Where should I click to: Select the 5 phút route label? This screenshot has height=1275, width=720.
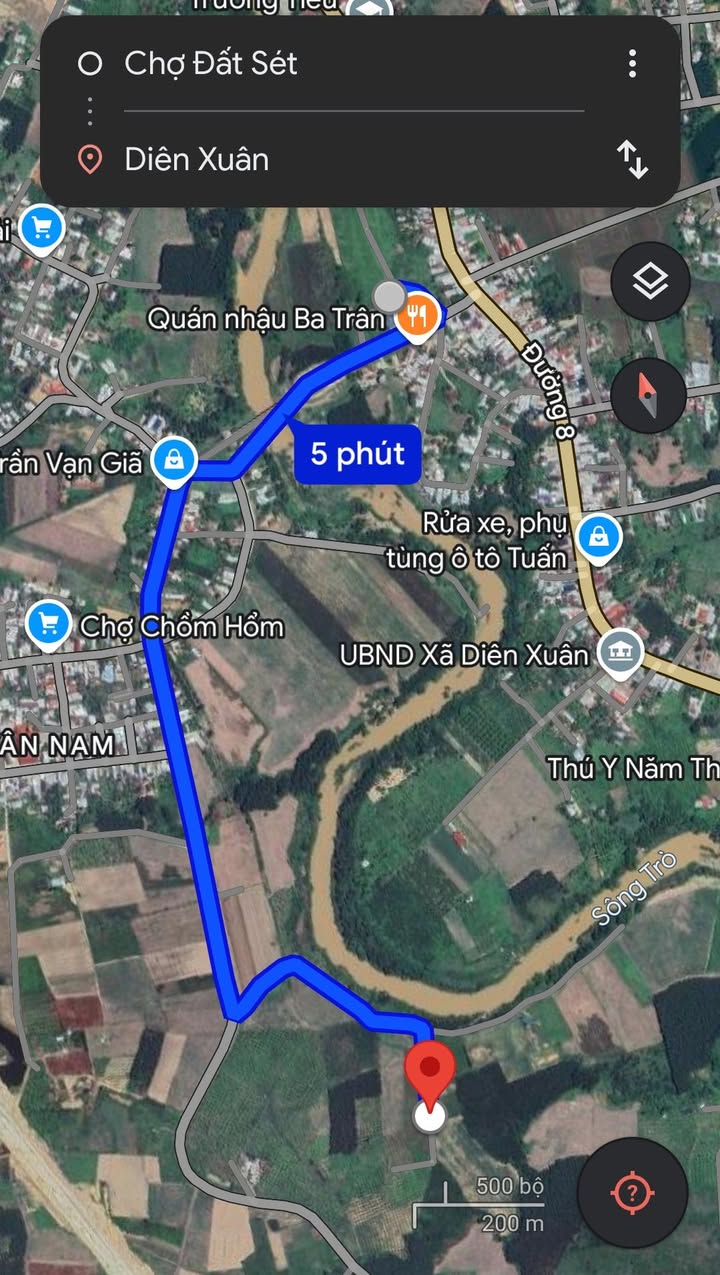click(x=357, y=454)
